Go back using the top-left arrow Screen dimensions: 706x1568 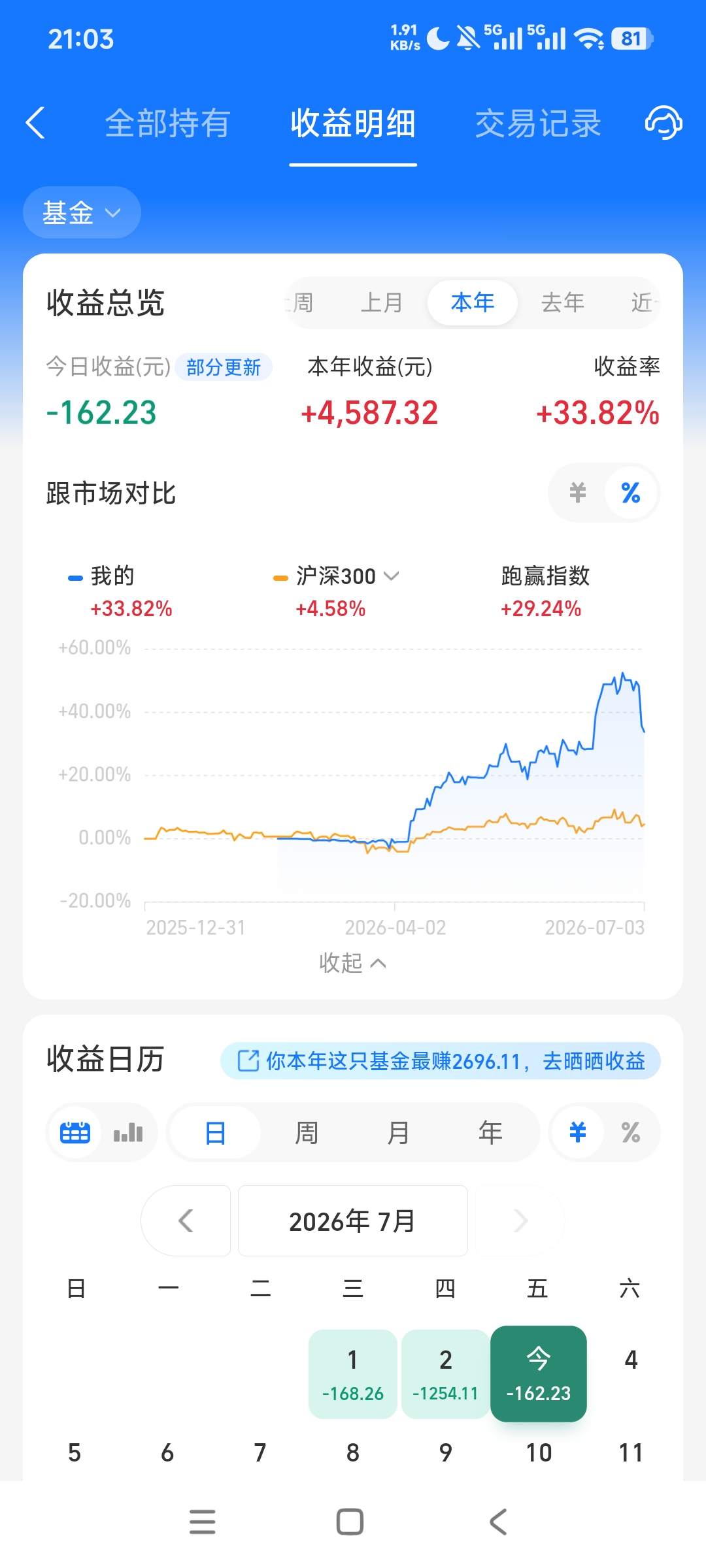pyautogui.click(x=35, y=123)
